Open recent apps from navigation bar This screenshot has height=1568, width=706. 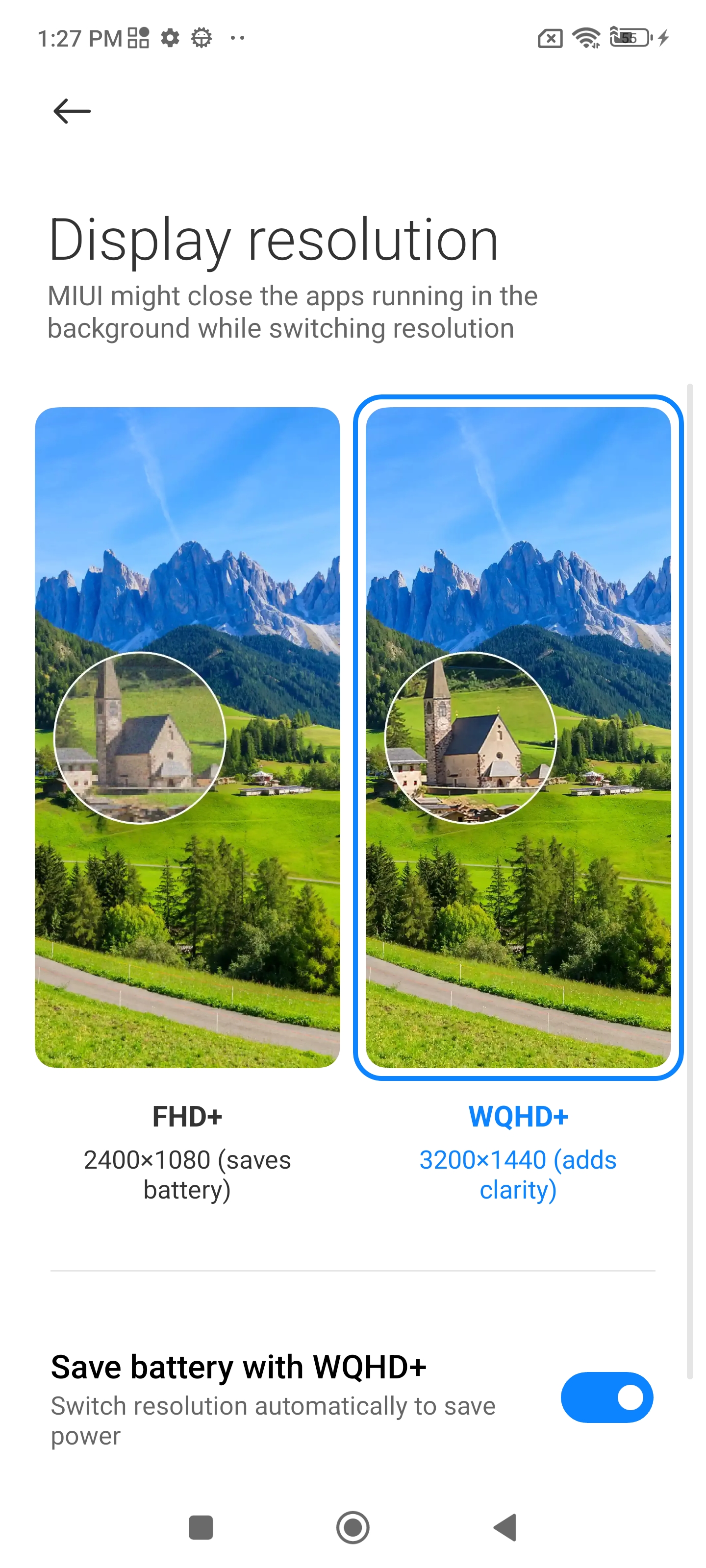201,1527
